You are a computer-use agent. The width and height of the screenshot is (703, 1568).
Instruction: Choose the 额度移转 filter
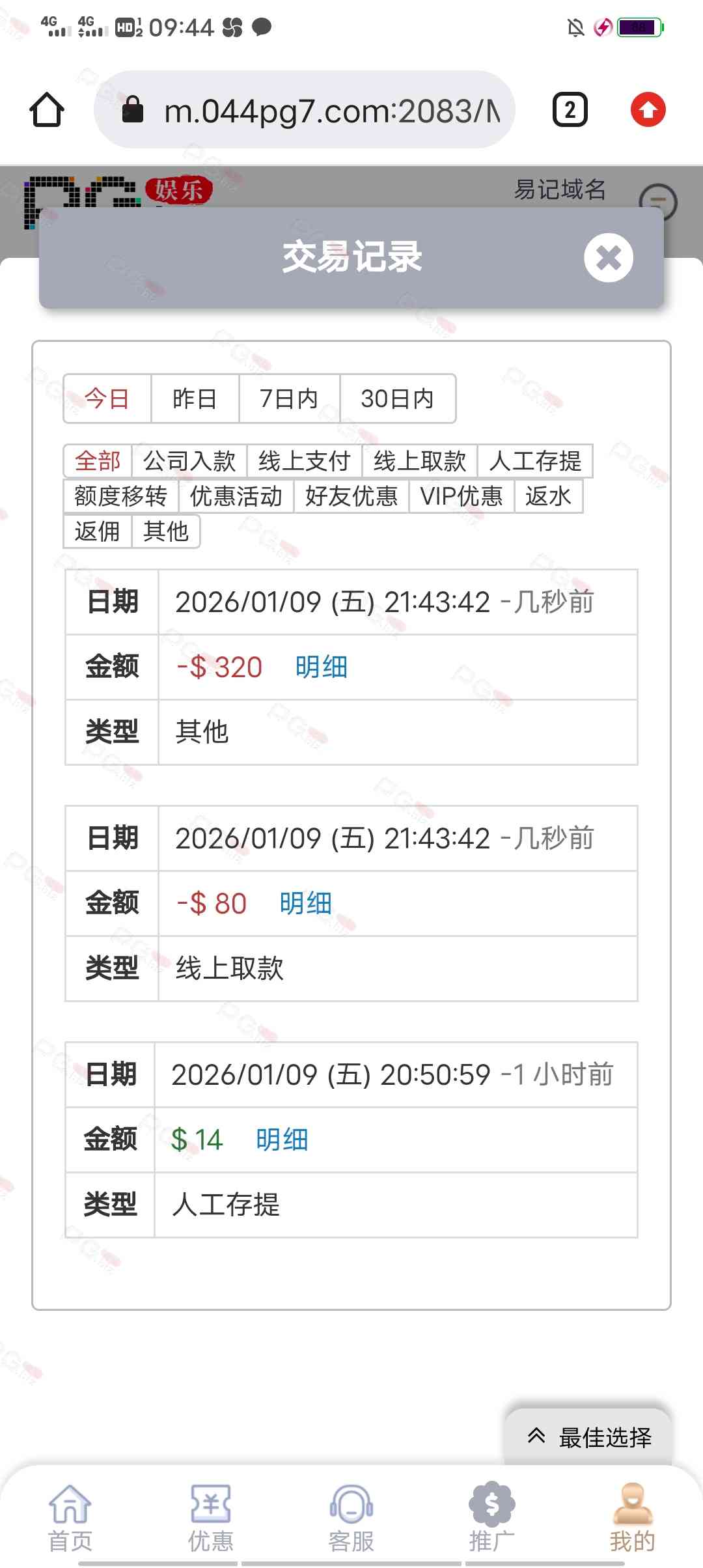(x=120, y=496)
